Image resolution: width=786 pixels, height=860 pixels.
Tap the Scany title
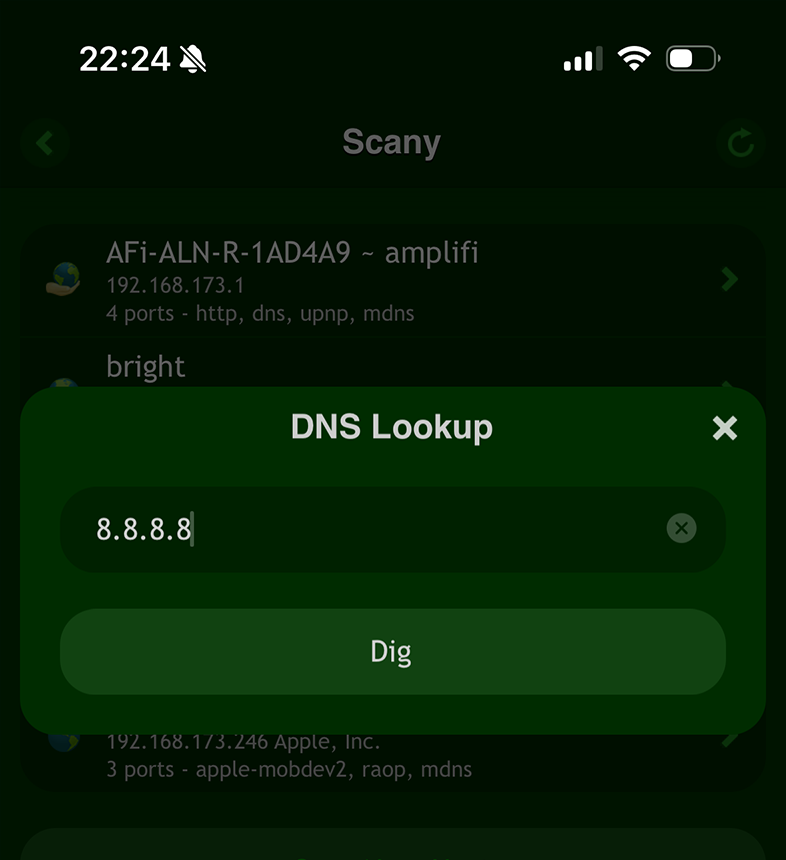point(391,143)
